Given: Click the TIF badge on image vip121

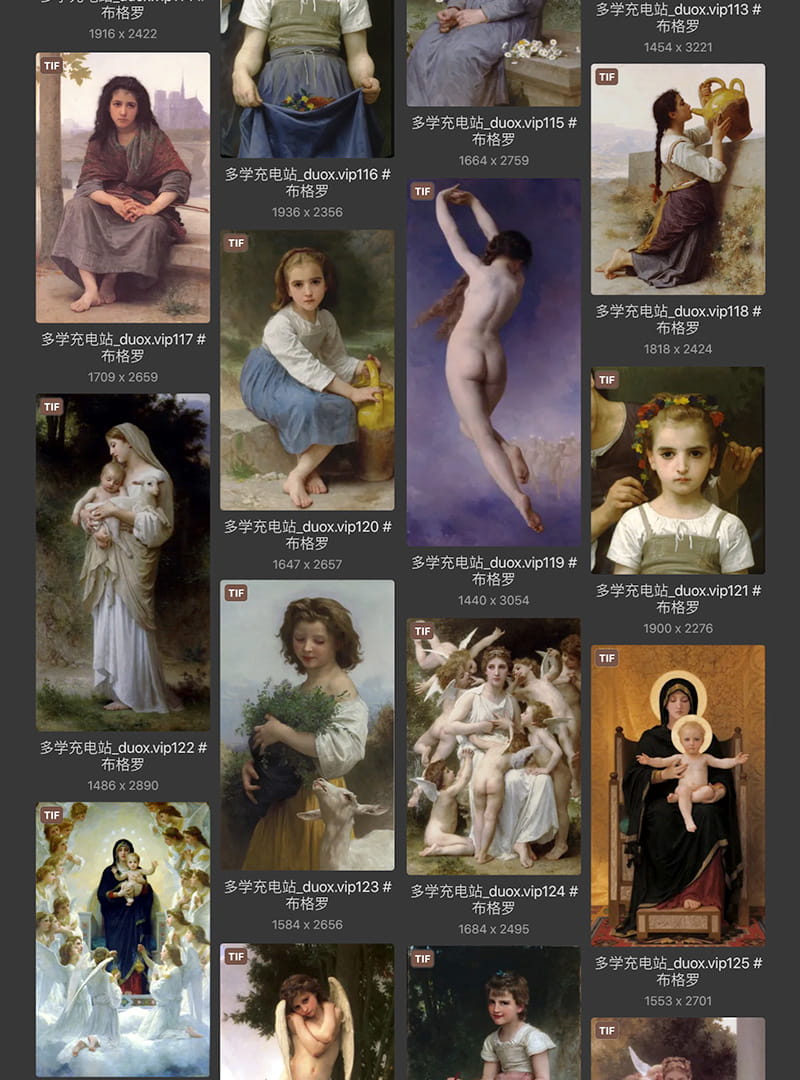Looking at the screenshot, I should [606, 380].
